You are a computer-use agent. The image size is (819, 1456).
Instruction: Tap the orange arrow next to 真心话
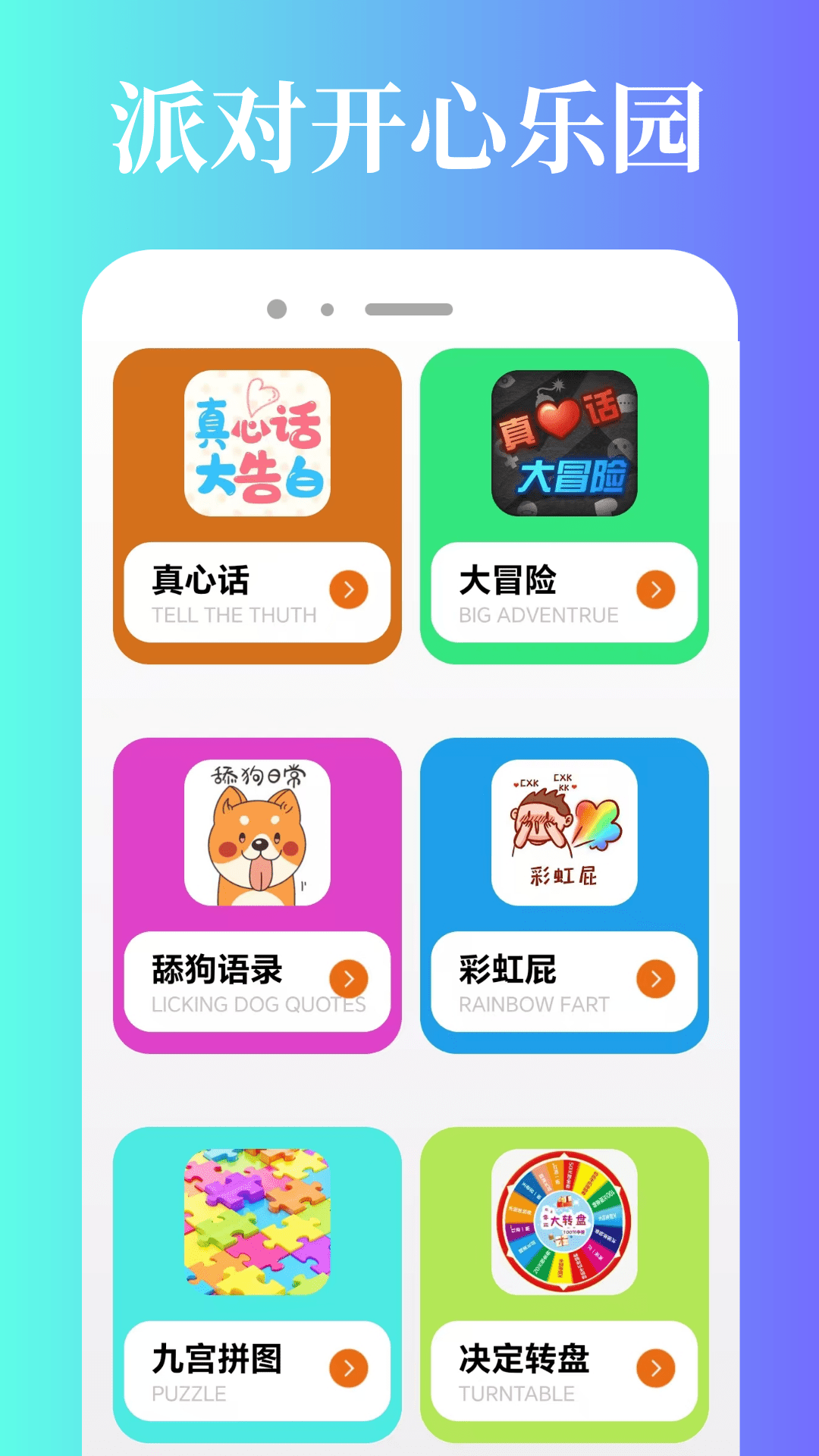pyautogui.click(x=347, y=590)
